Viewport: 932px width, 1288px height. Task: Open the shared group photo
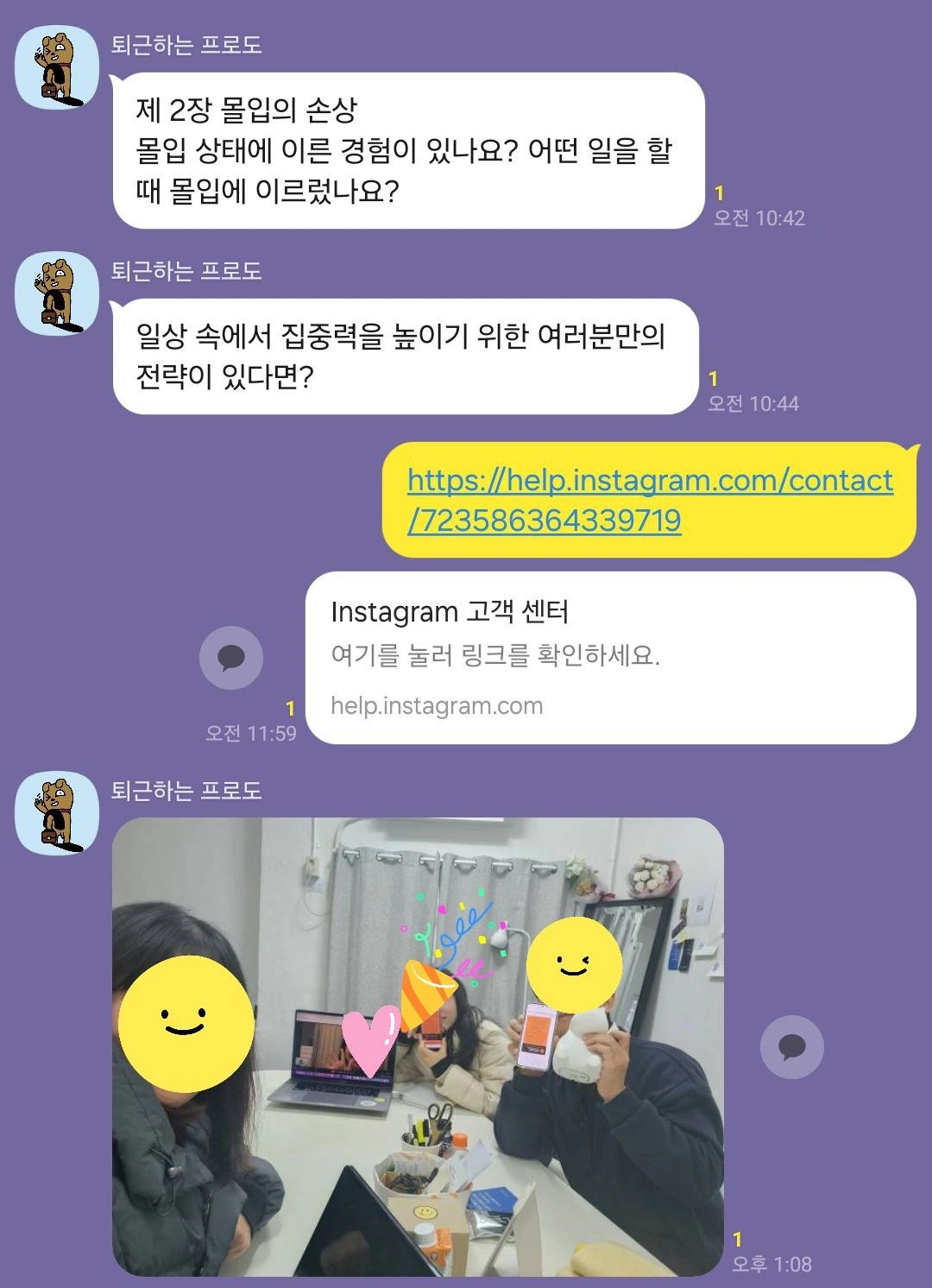pos(418,1046)
